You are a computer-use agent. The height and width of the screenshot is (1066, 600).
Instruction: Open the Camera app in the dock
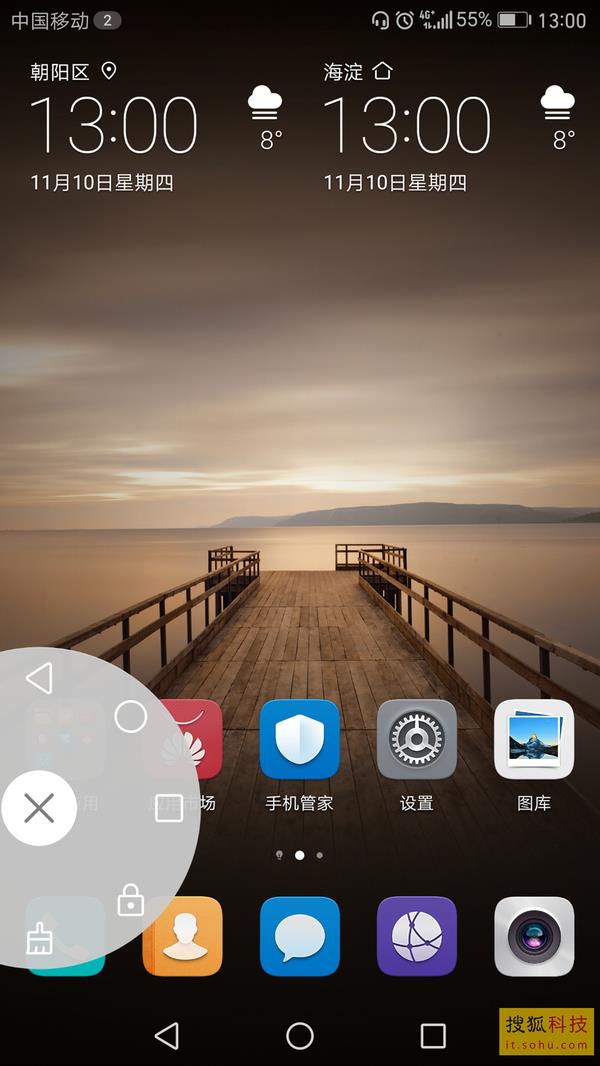coord(534,936)
